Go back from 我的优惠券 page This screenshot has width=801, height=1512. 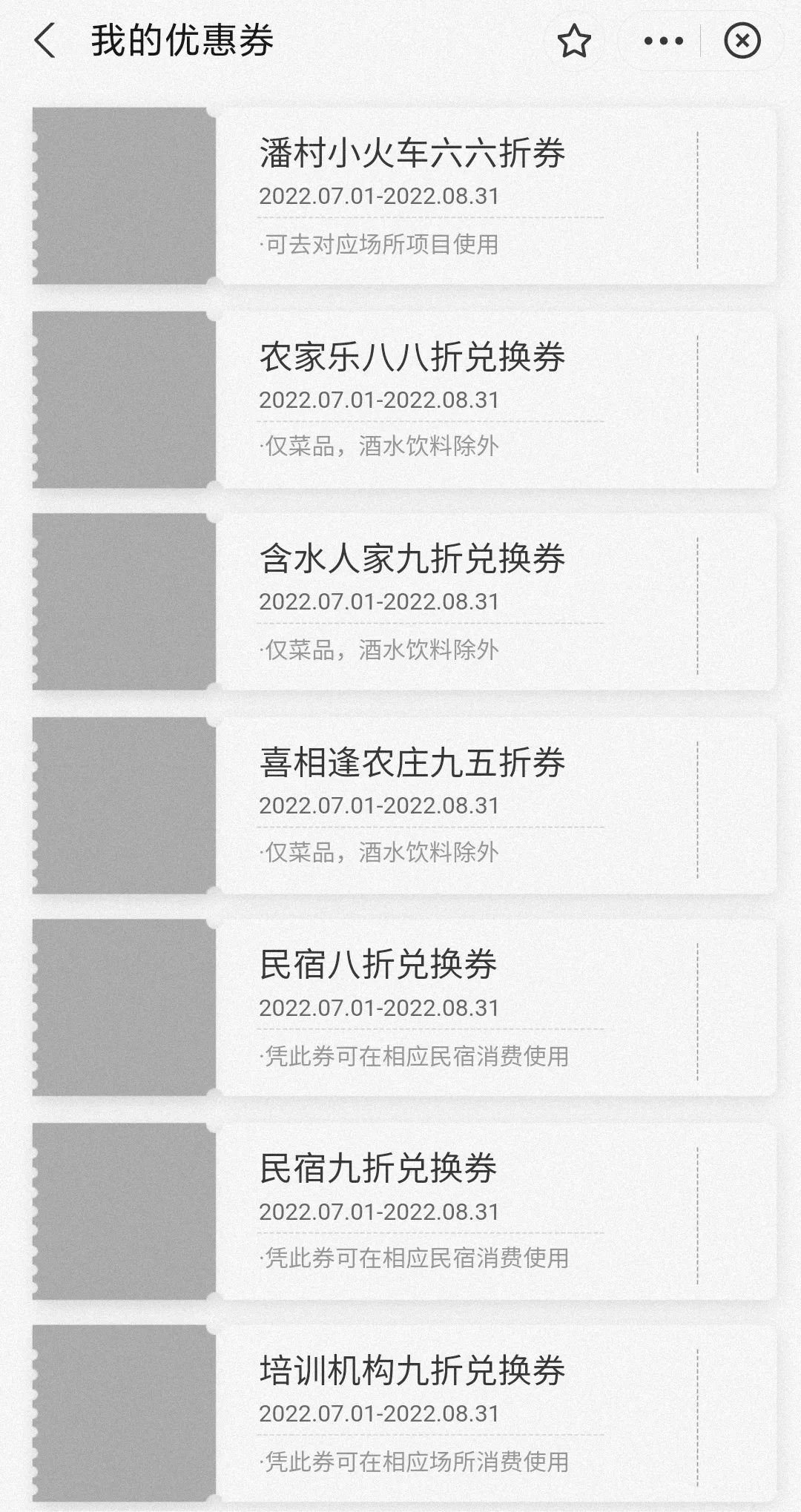tap(45, 41)
